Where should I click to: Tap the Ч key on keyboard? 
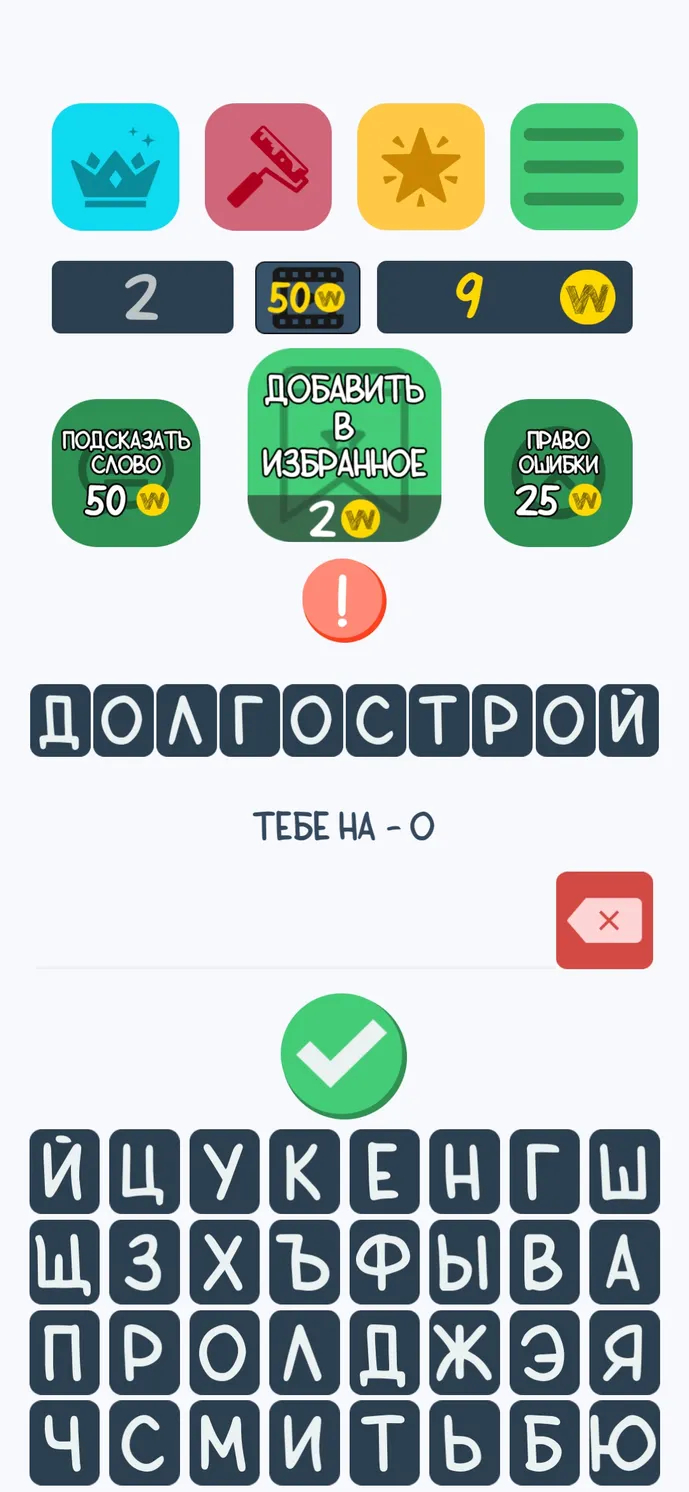coord(64,1442)
